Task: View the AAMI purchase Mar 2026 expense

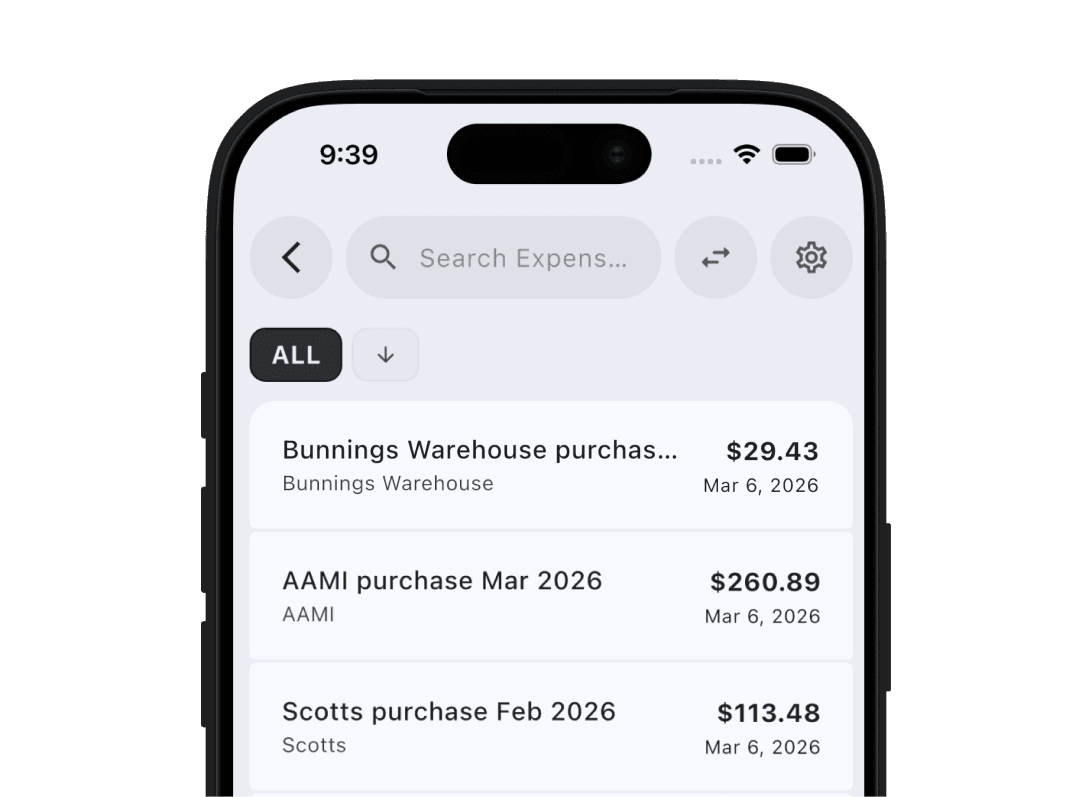Action: 550,596
